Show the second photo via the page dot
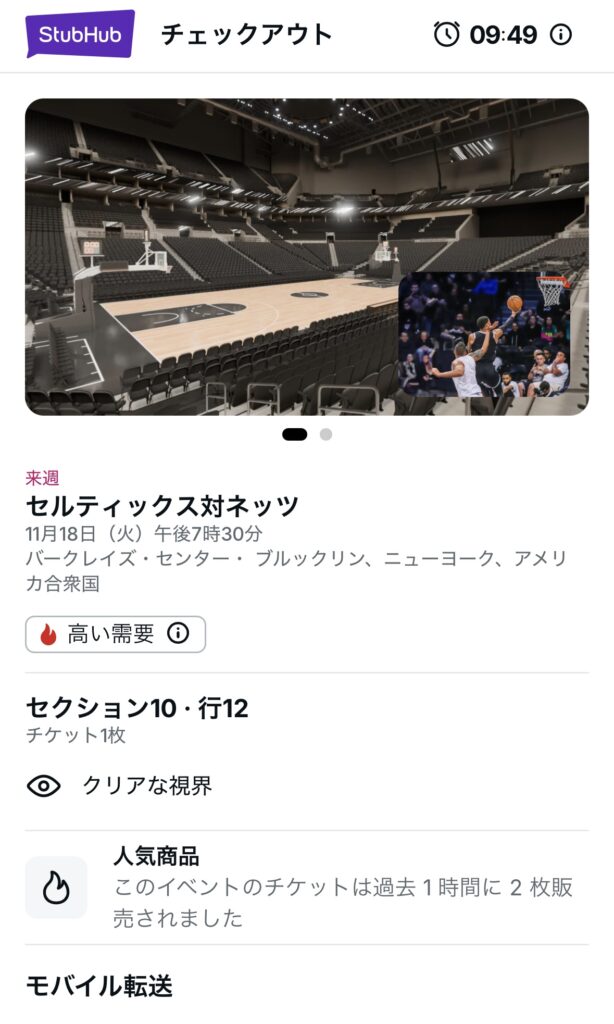Screen dimensions: 614x1024 (326, 434)
